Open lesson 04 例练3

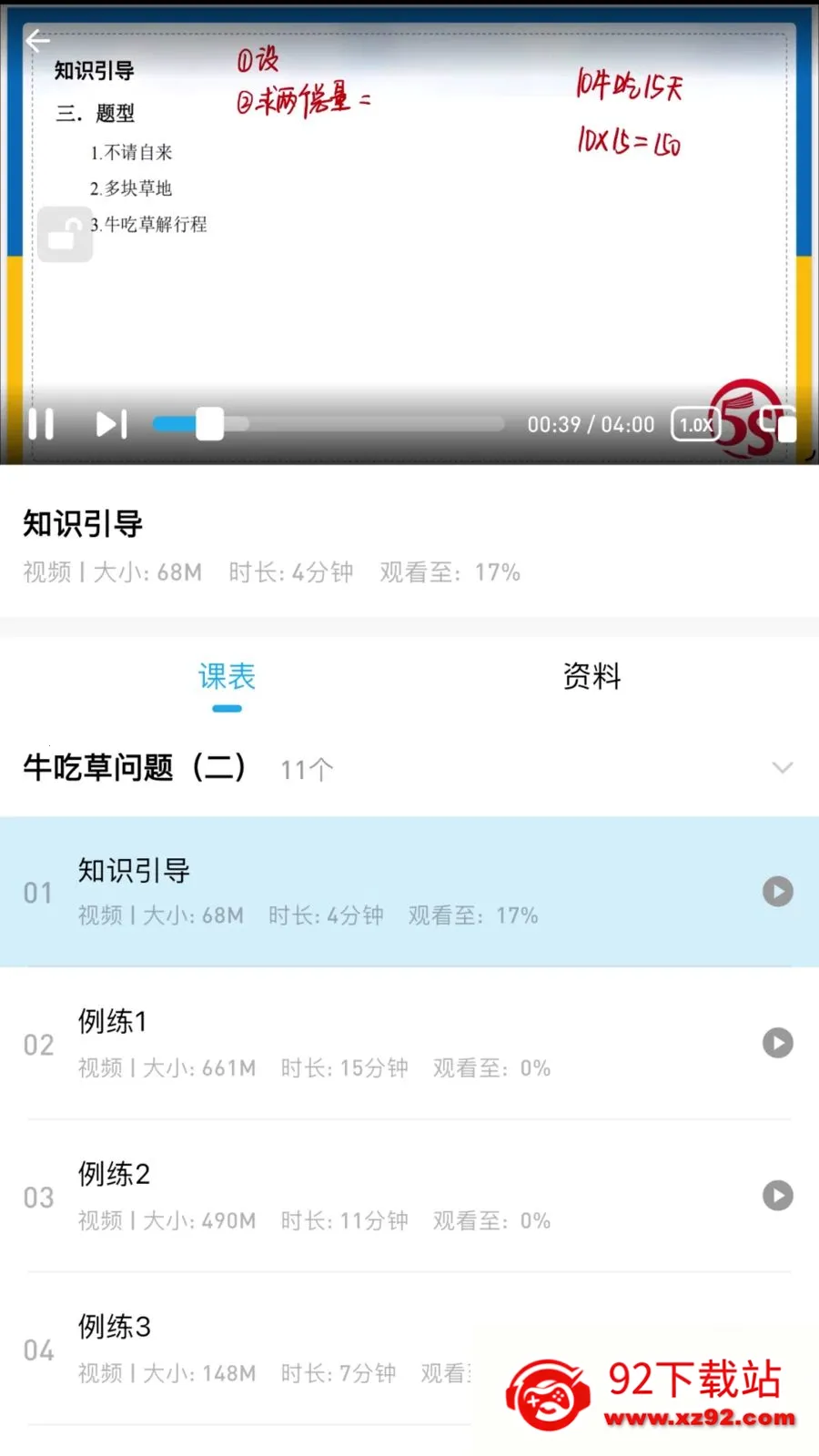pyautogui.click(x=409, y=1349)
